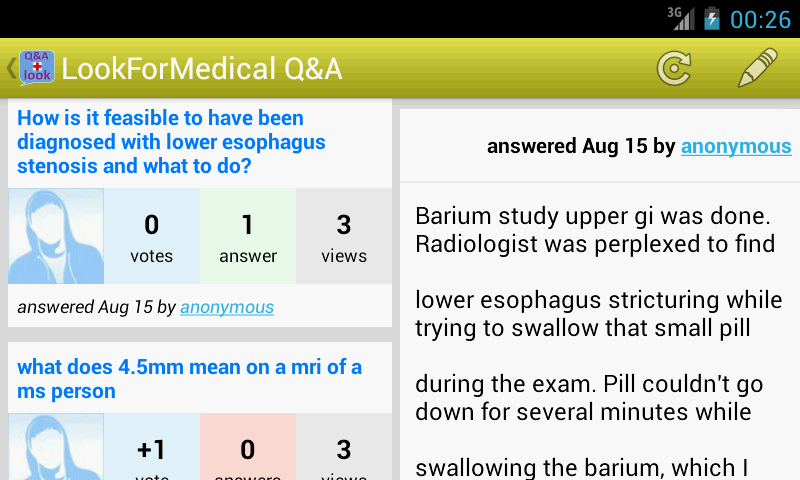Open the lower esophagus stenosis question
The image size is (800, 480).
tap(172, 142)
